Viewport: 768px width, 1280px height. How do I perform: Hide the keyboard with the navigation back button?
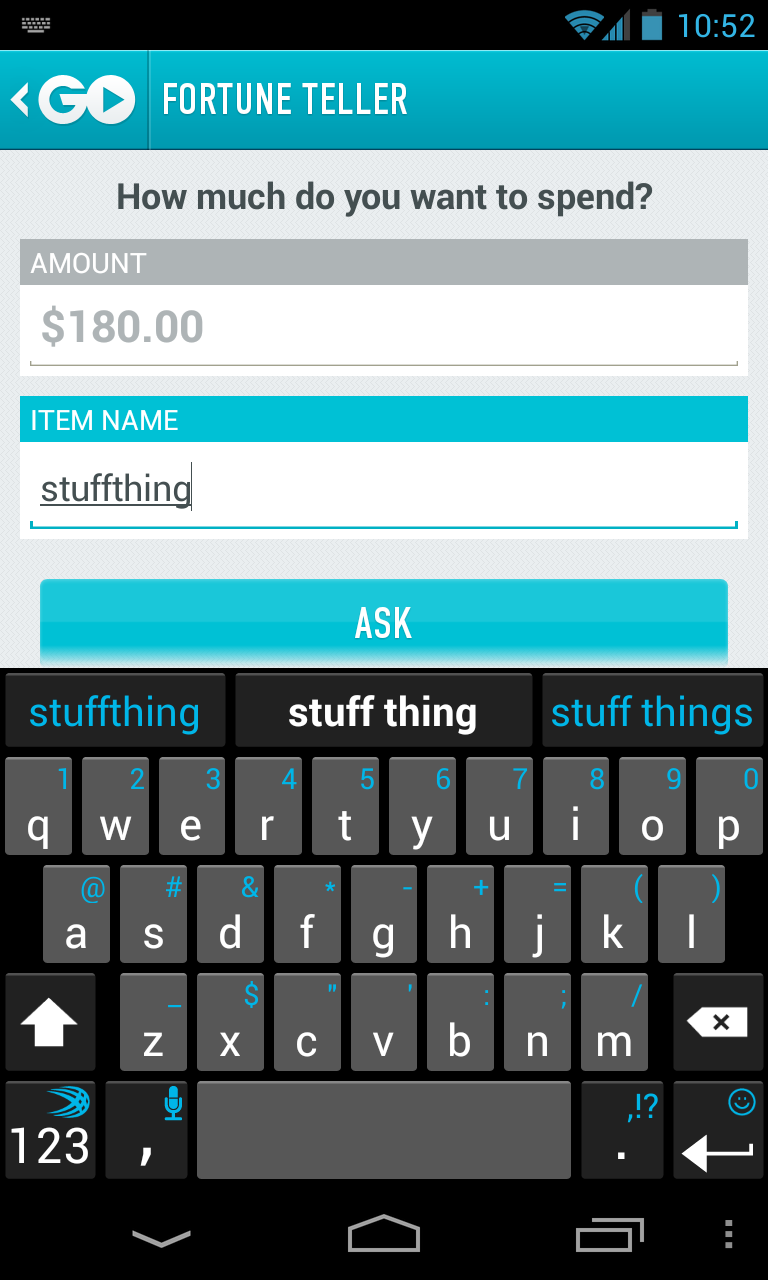[x=161, y=1237]
